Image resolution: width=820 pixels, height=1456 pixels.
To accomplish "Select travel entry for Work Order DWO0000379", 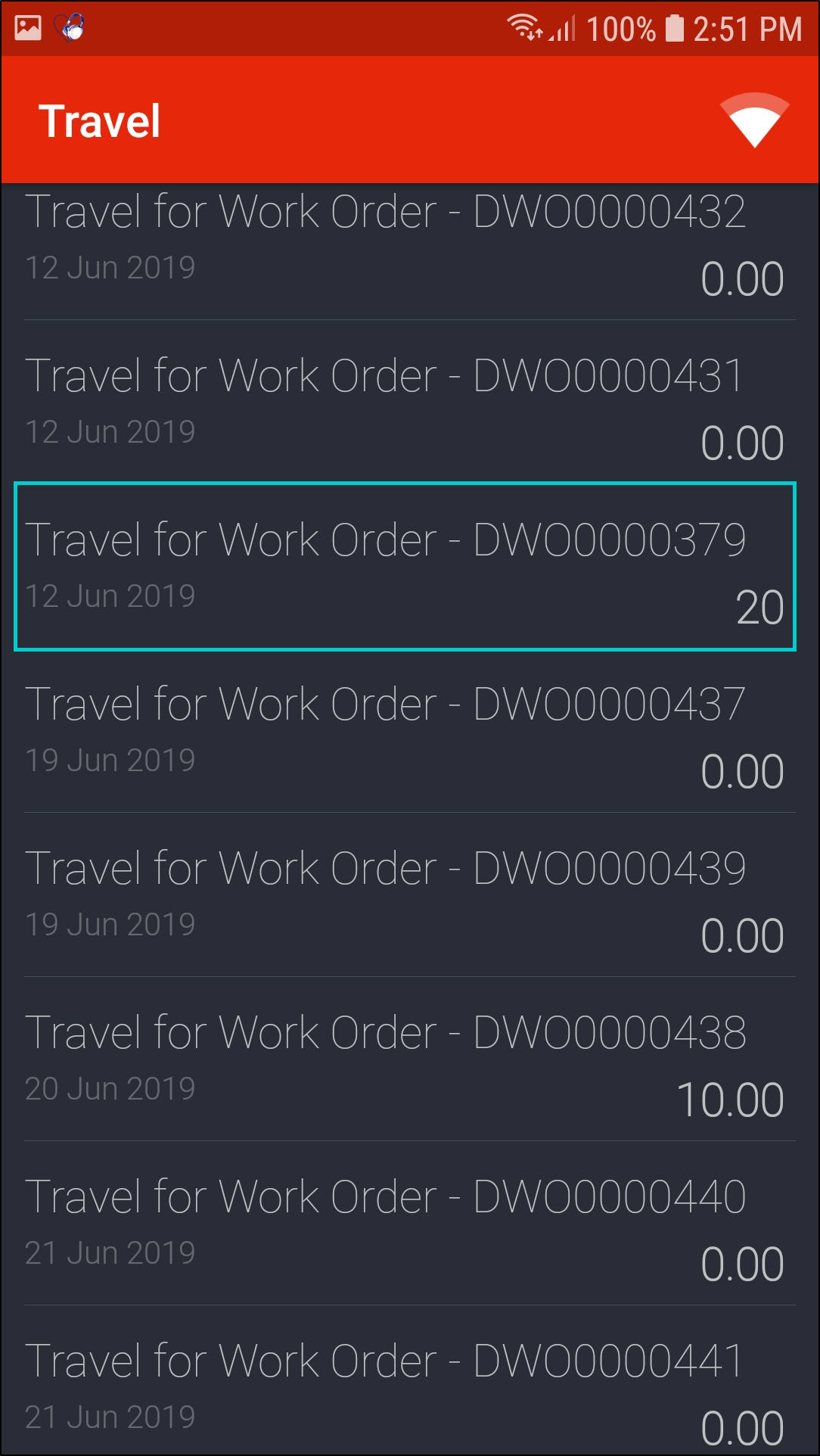I will [405, 566].
